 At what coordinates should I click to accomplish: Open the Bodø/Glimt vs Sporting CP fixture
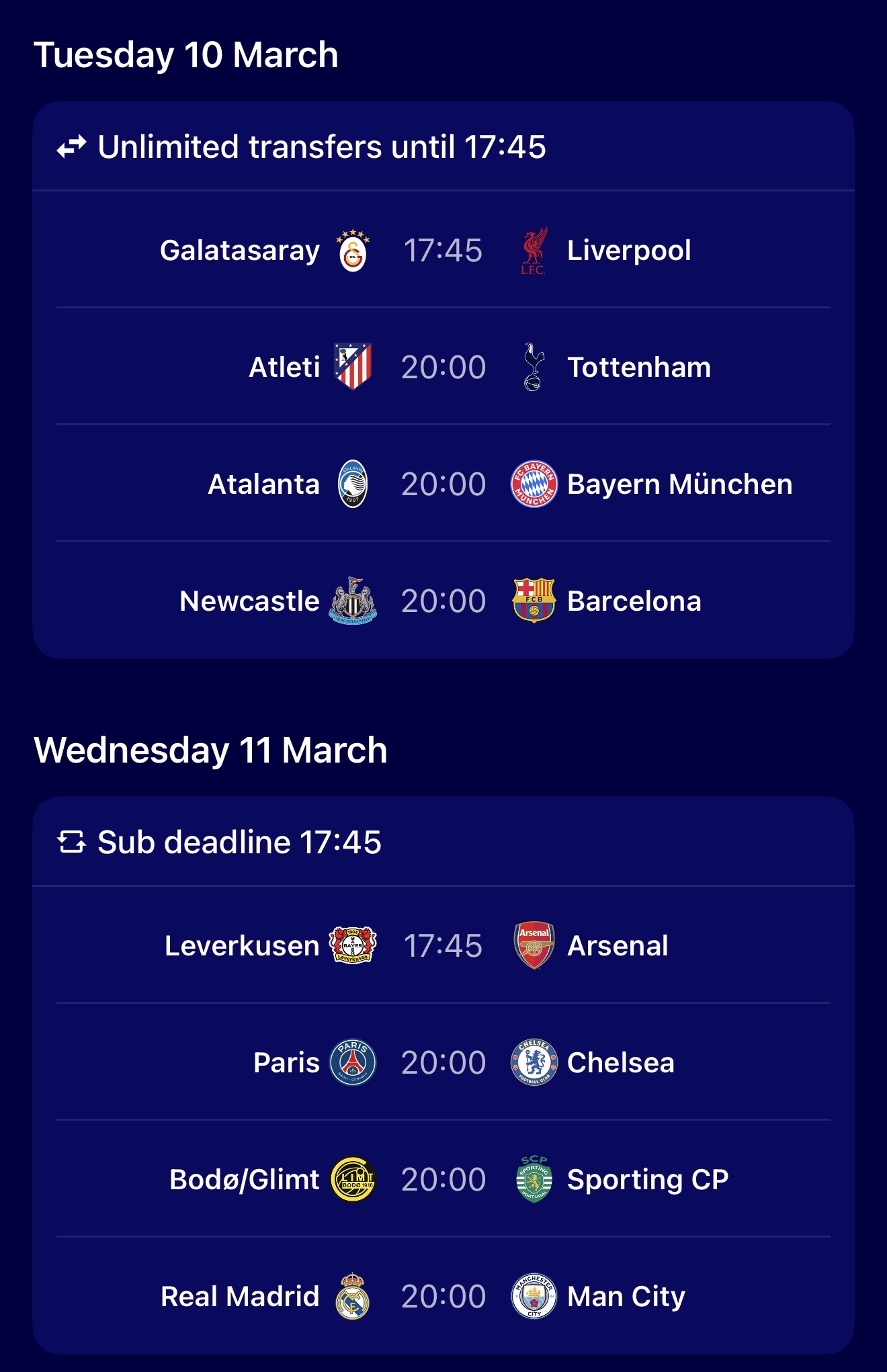[x=443, y=1180]
